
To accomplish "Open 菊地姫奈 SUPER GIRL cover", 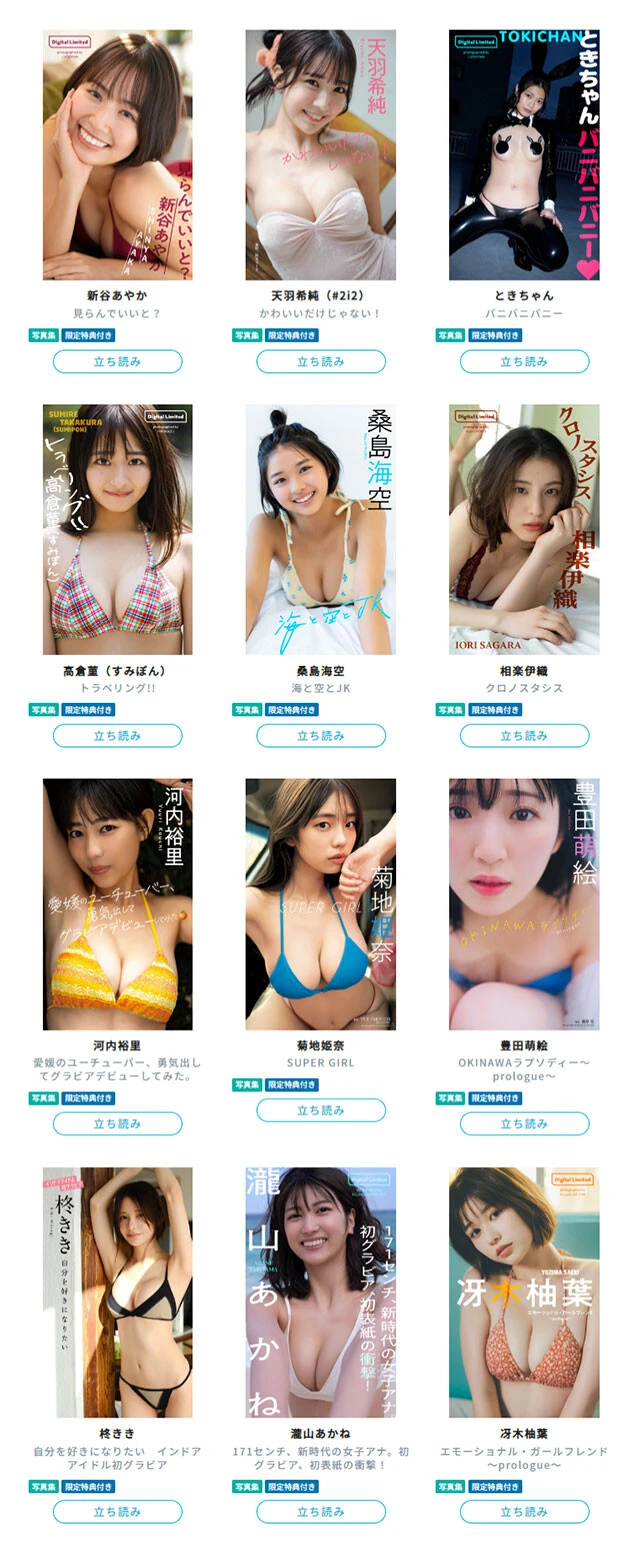I will [x=320, y=904].
